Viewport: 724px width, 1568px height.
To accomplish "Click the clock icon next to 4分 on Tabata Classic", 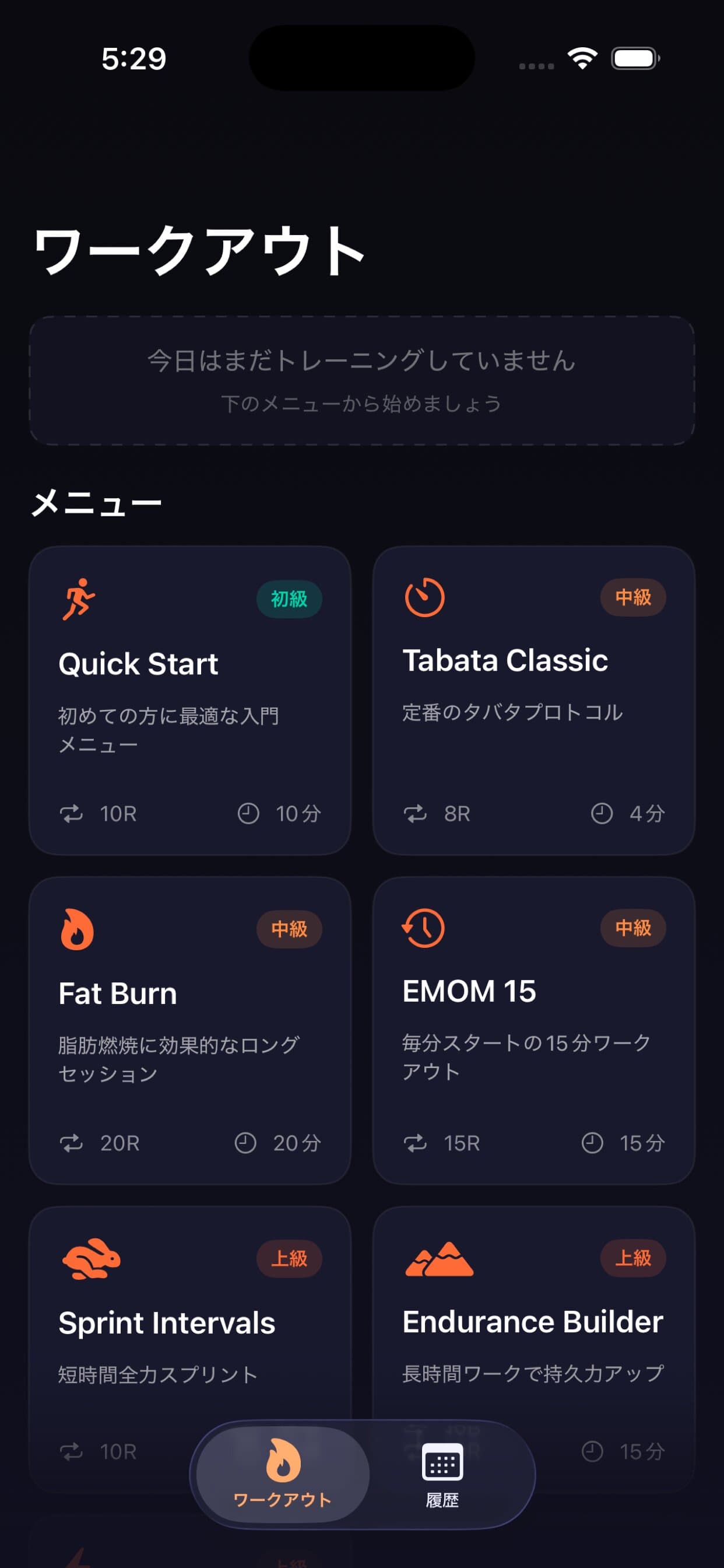I will click(602, 814).
